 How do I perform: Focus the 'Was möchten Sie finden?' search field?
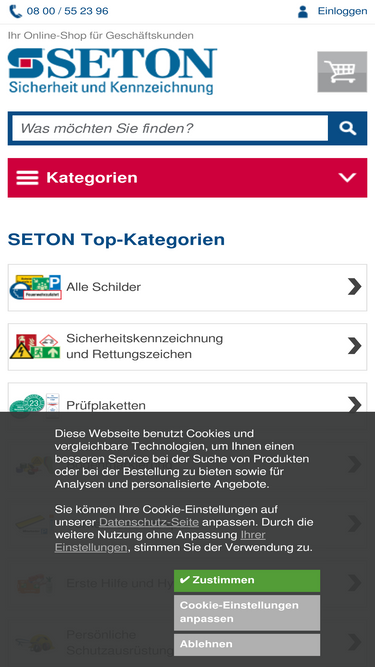point(170,128)
